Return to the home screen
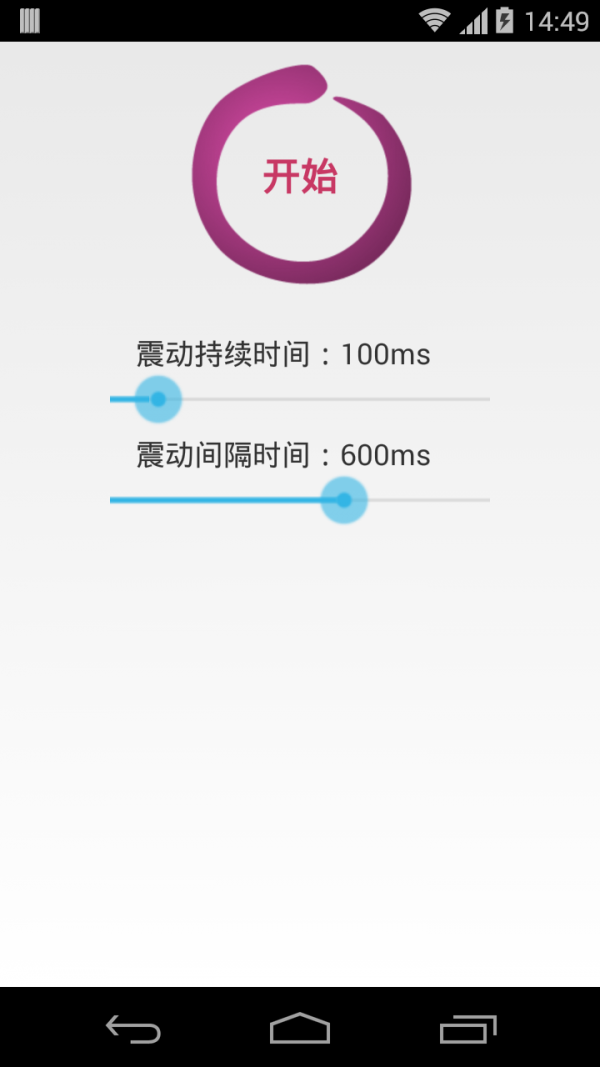 point(300,1028)
